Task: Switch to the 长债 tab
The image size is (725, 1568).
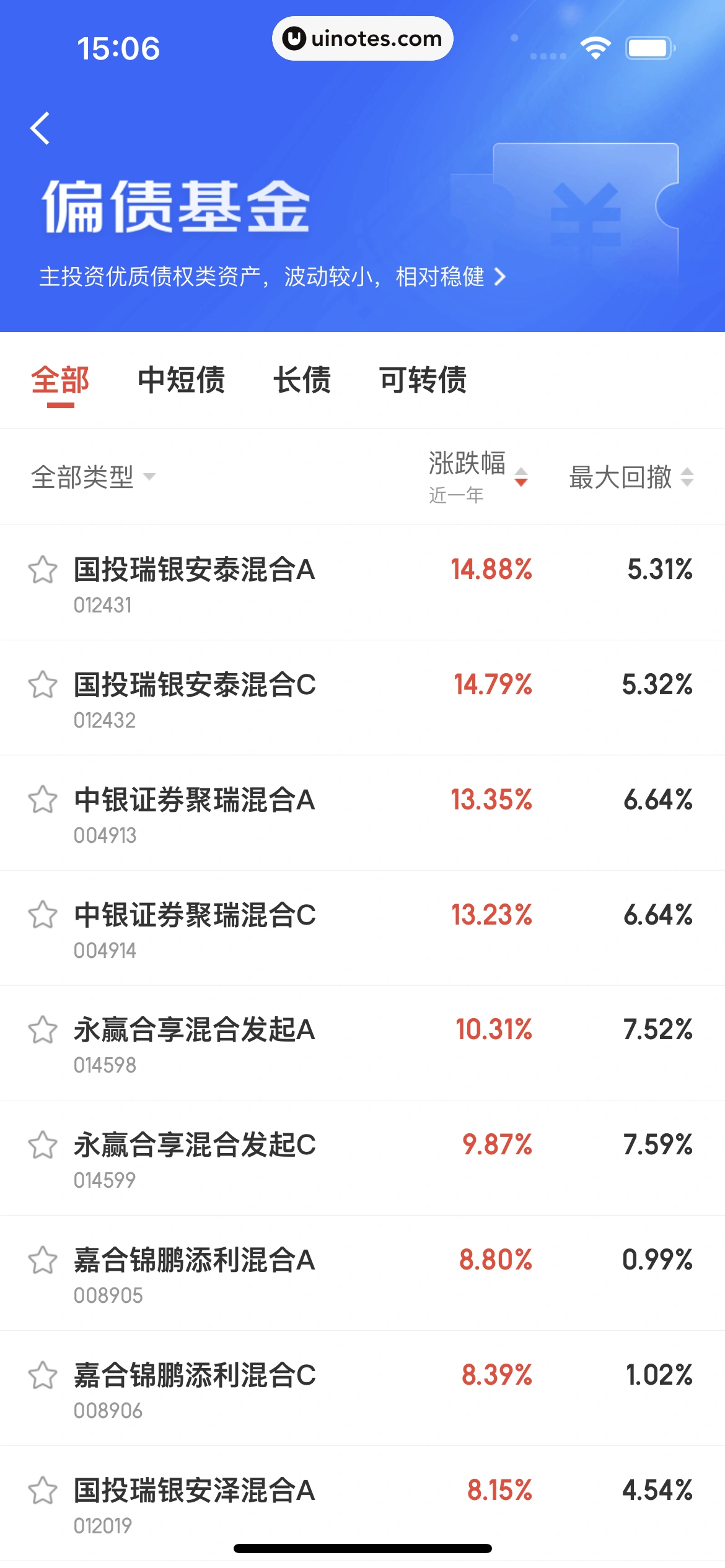Action: coord(302,380)
